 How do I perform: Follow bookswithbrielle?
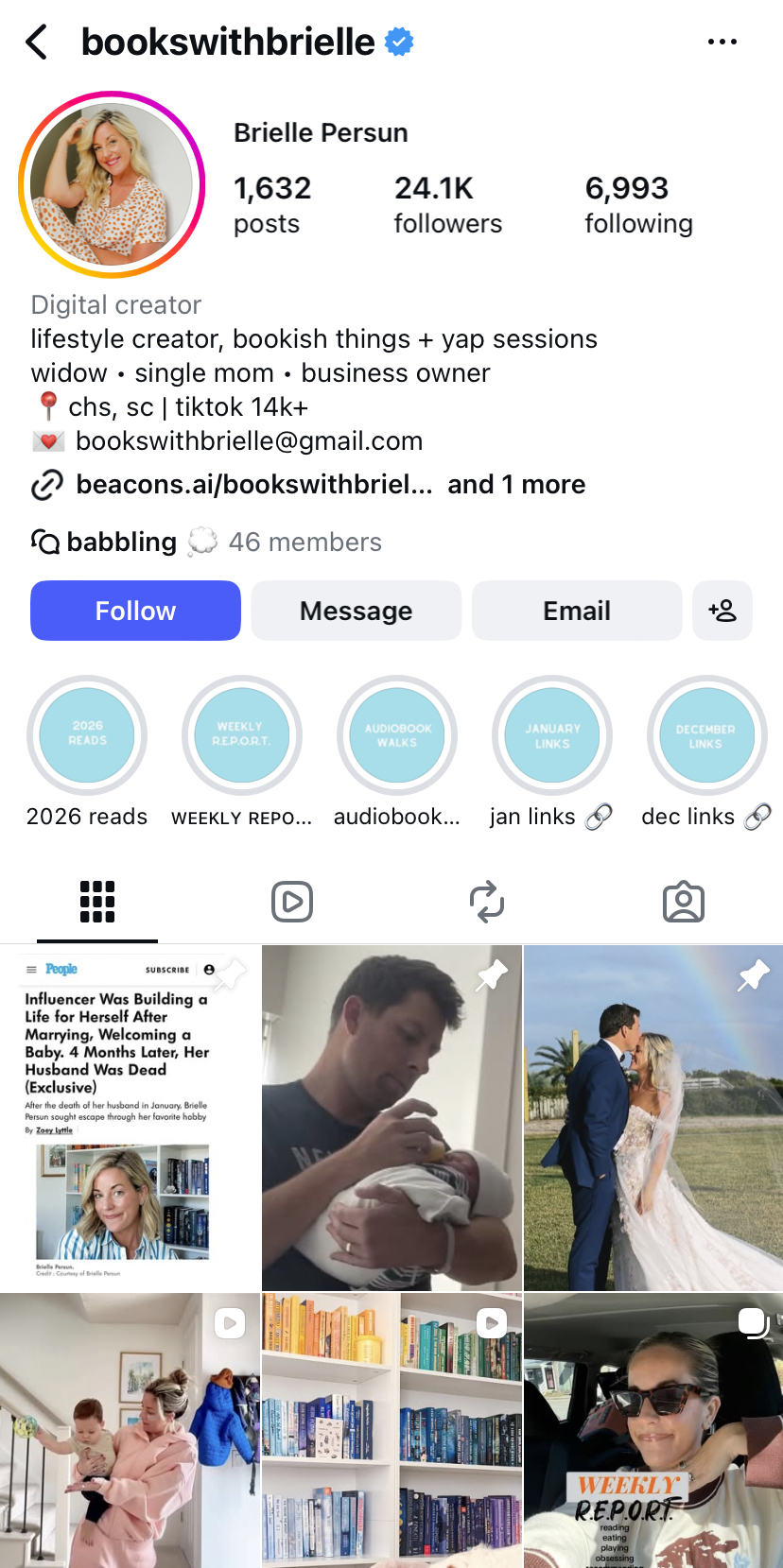[135, 611]
